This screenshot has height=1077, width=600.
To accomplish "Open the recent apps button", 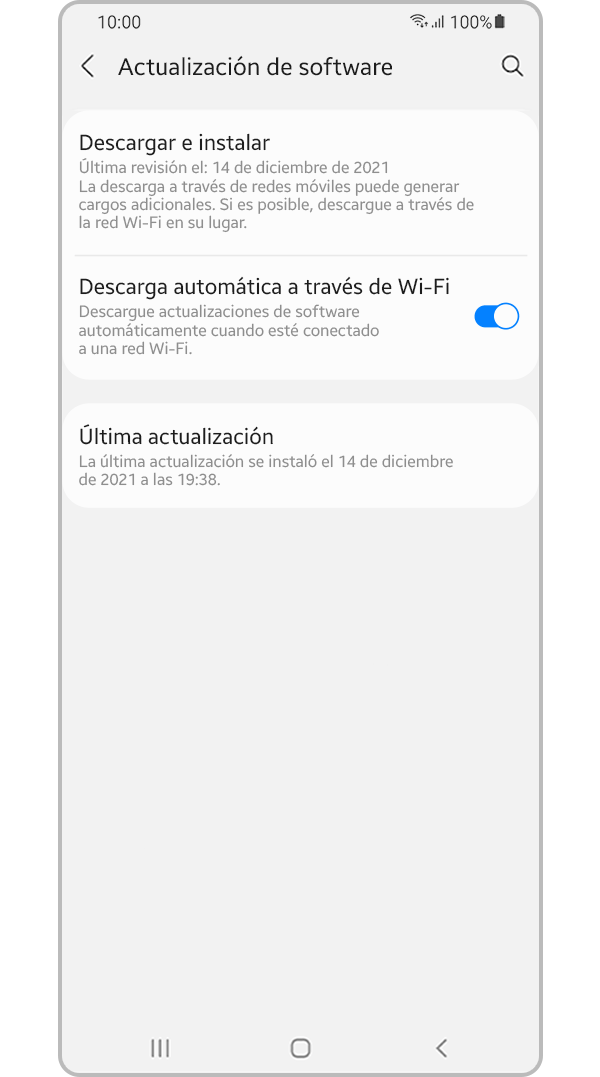I will pyautogui.click(x=160, y=1048).
